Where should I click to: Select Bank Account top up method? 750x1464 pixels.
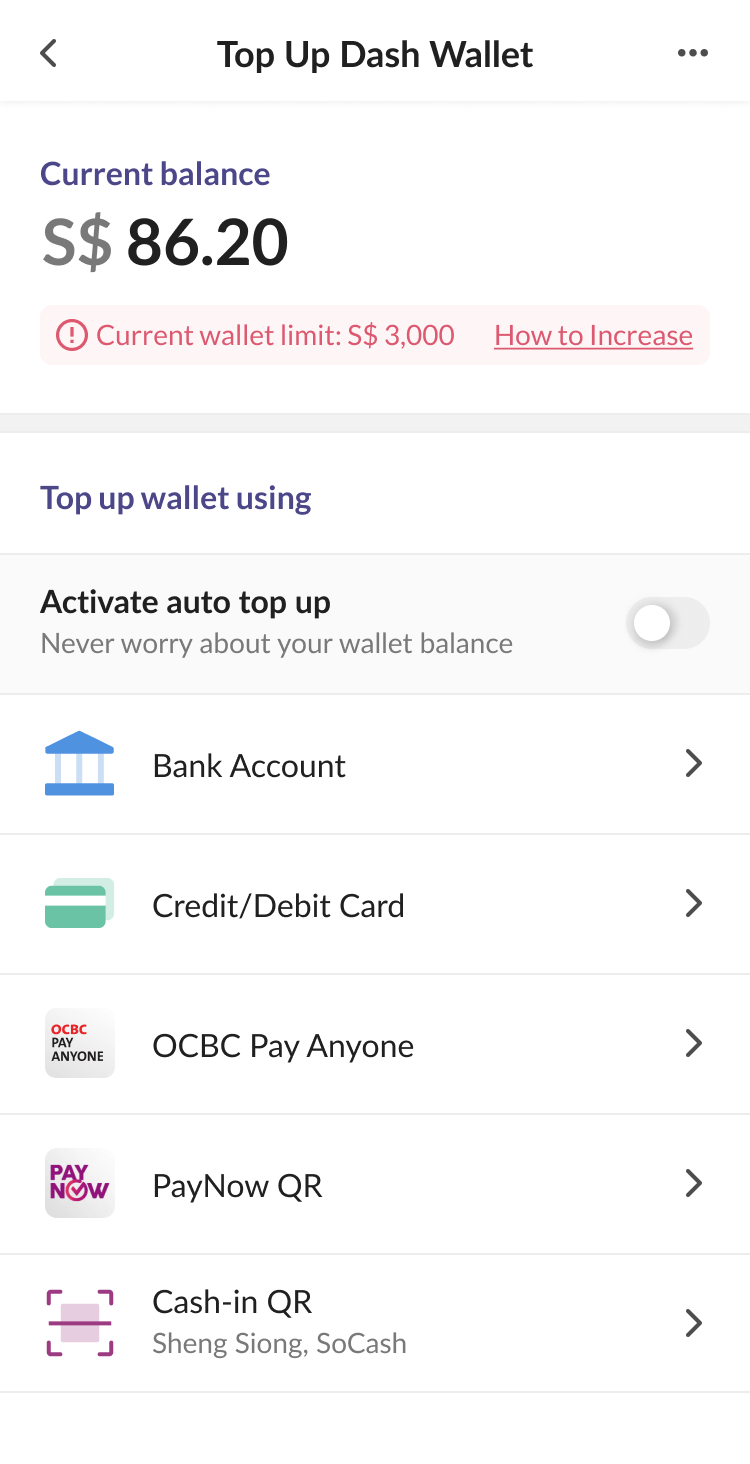375,765
